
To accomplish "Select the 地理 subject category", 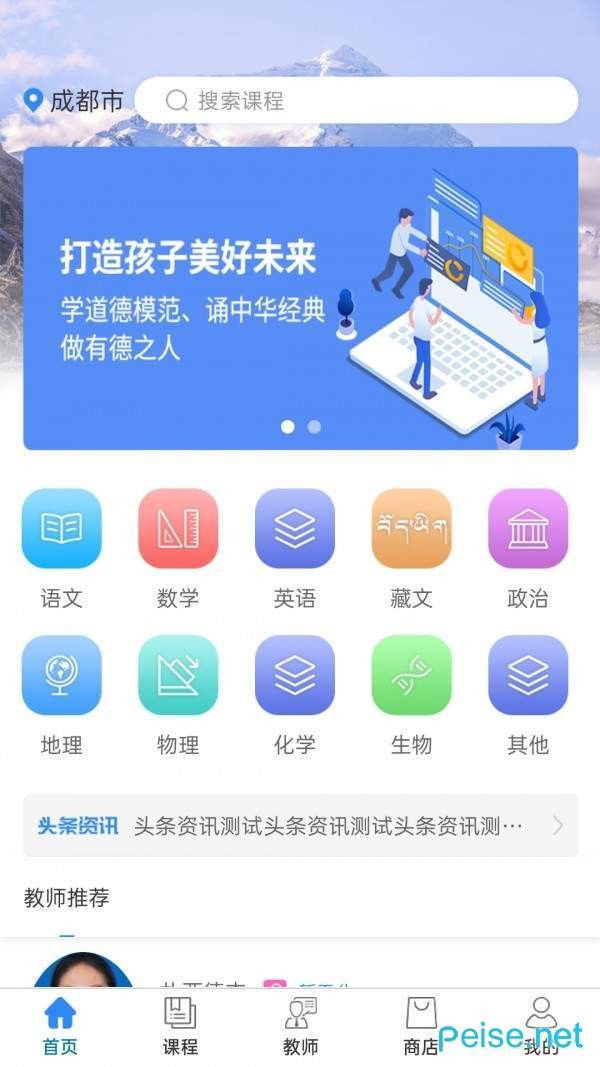I will (x=61, y=676).
